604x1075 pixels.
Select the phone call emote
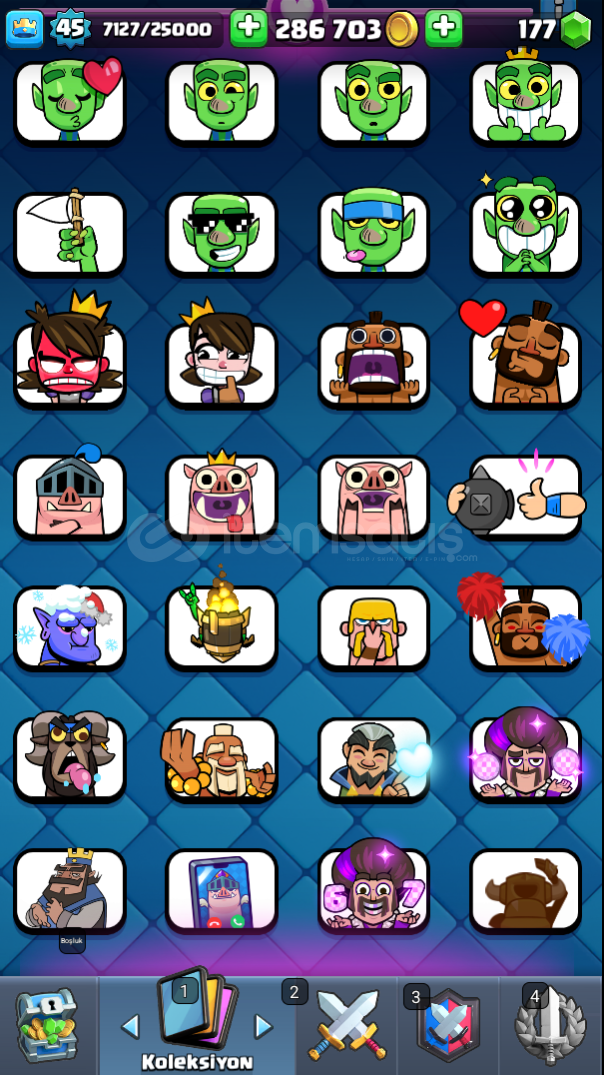tap(221, 890)
